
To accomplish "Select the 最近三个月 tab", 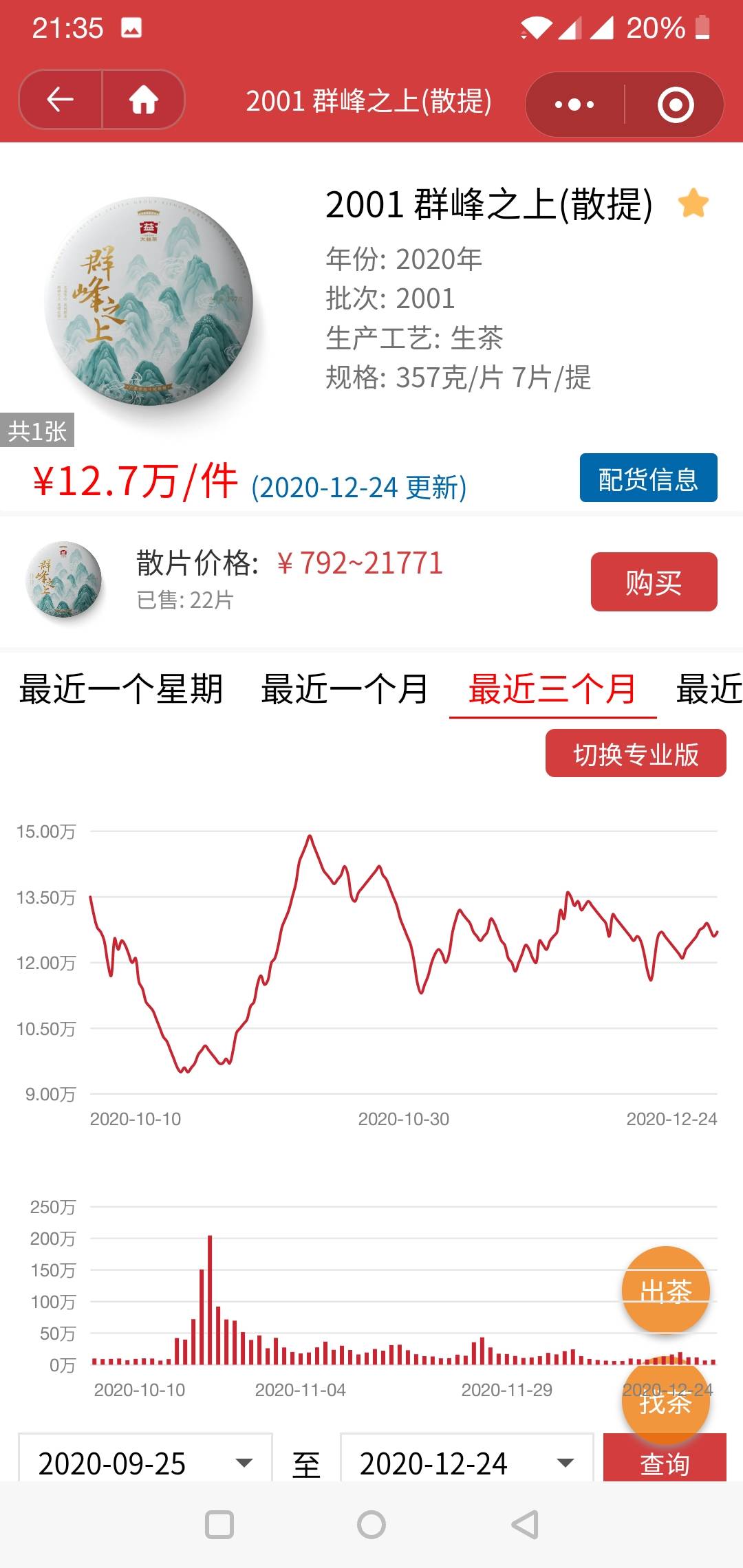I will pos(552,689).
